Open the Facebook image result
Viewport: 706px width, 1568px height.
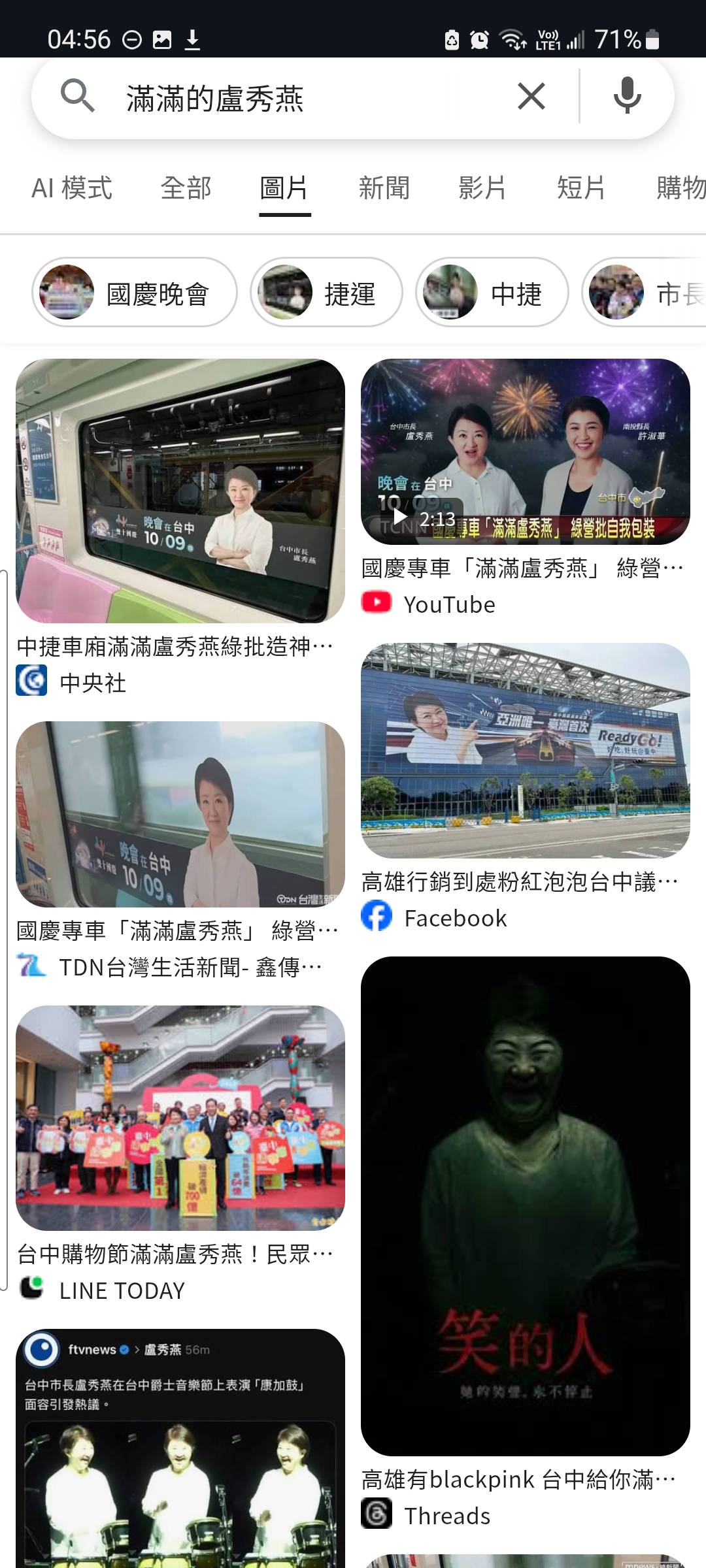click(x=525, y=750)
